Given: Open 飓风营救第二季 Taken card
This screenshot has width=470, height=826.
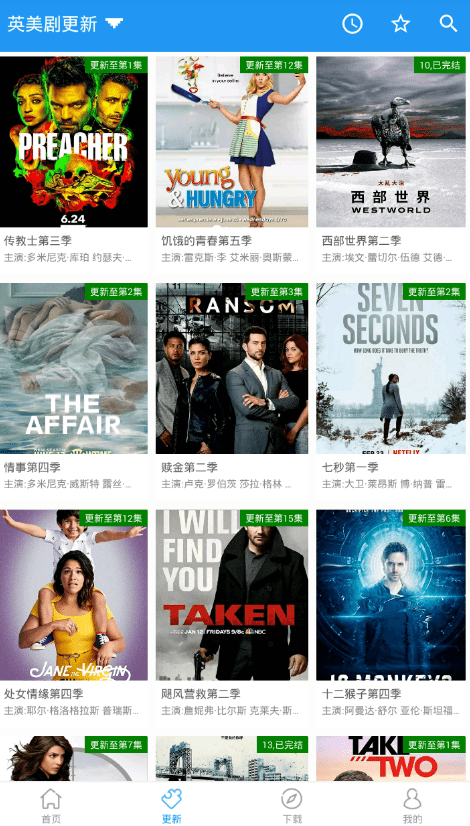Looking at the screenshot, I should (232, 614).
